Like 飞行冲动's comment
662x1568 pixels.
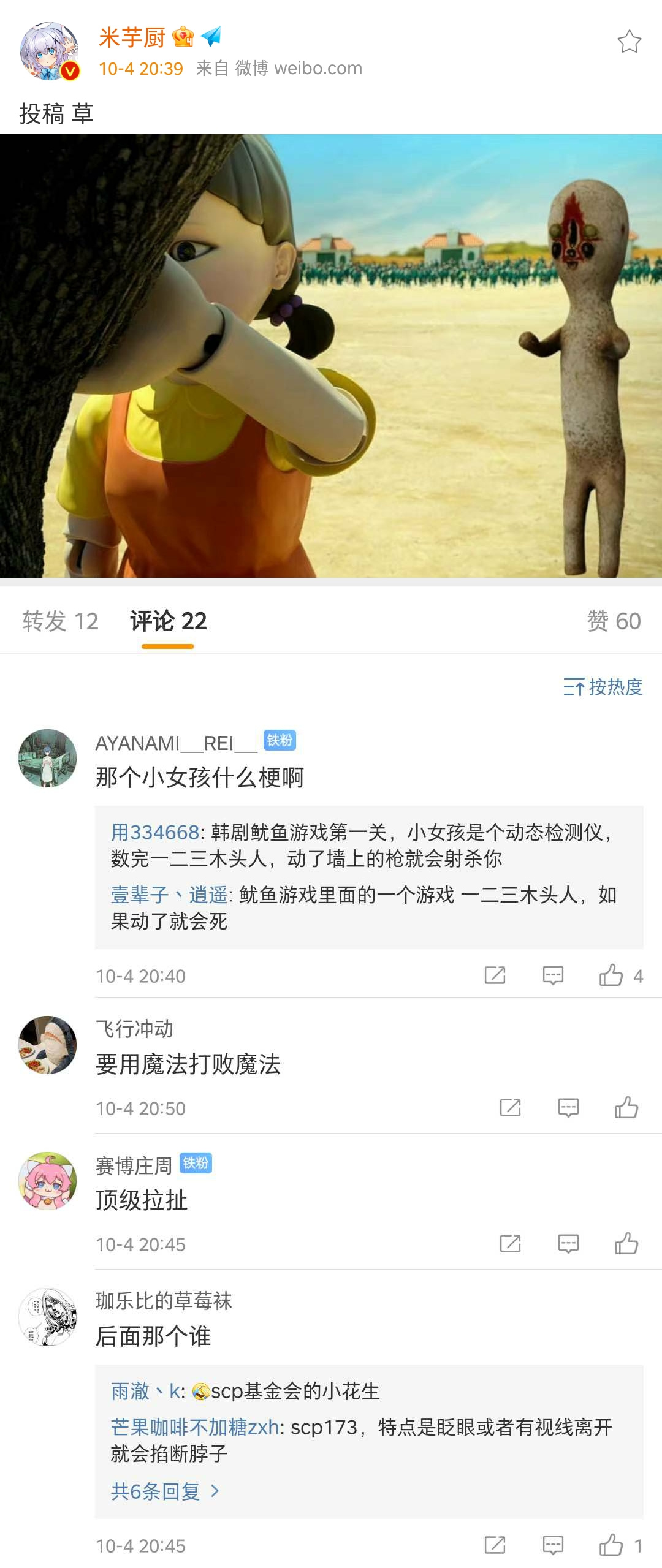coord(626,1108)
